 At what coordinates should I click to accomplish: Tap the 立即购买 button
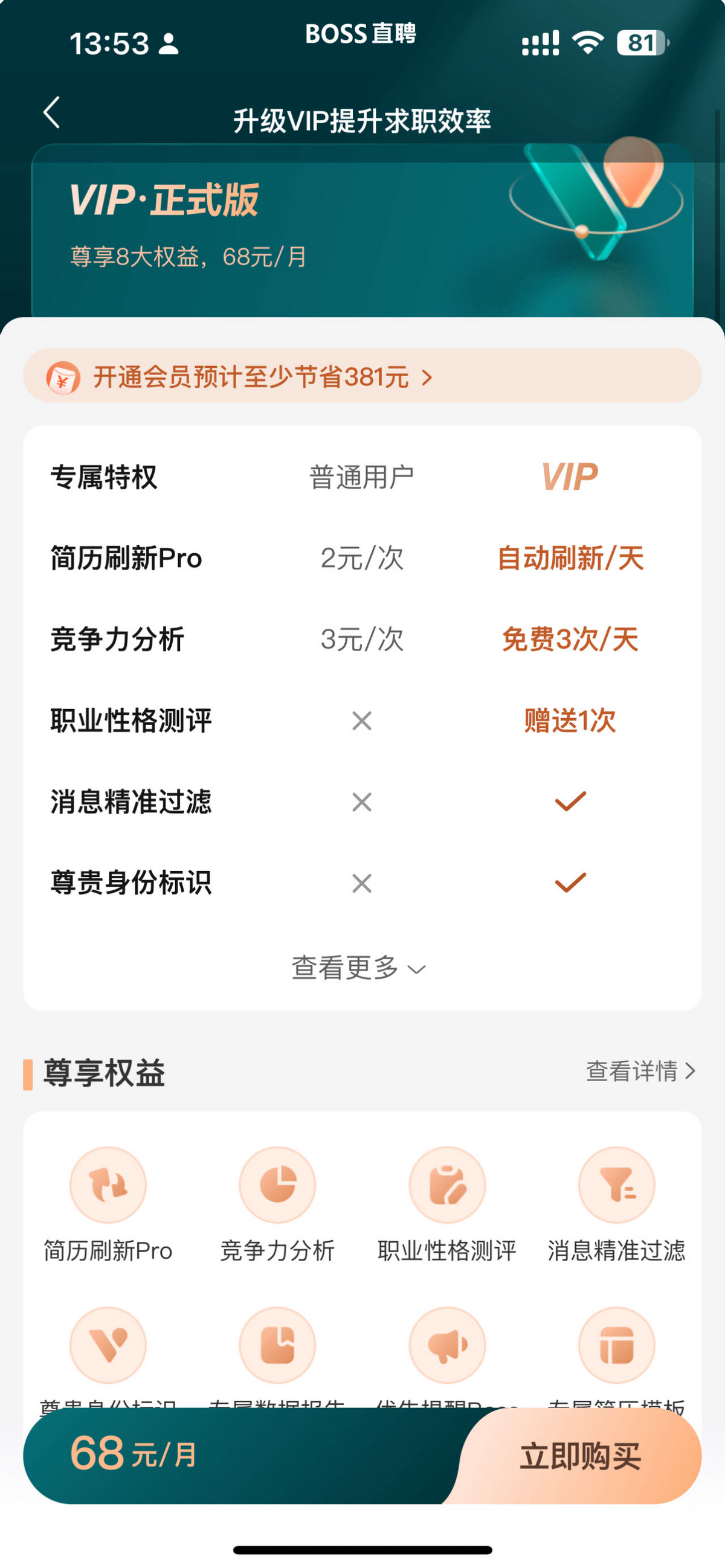tap(579, 1456)
